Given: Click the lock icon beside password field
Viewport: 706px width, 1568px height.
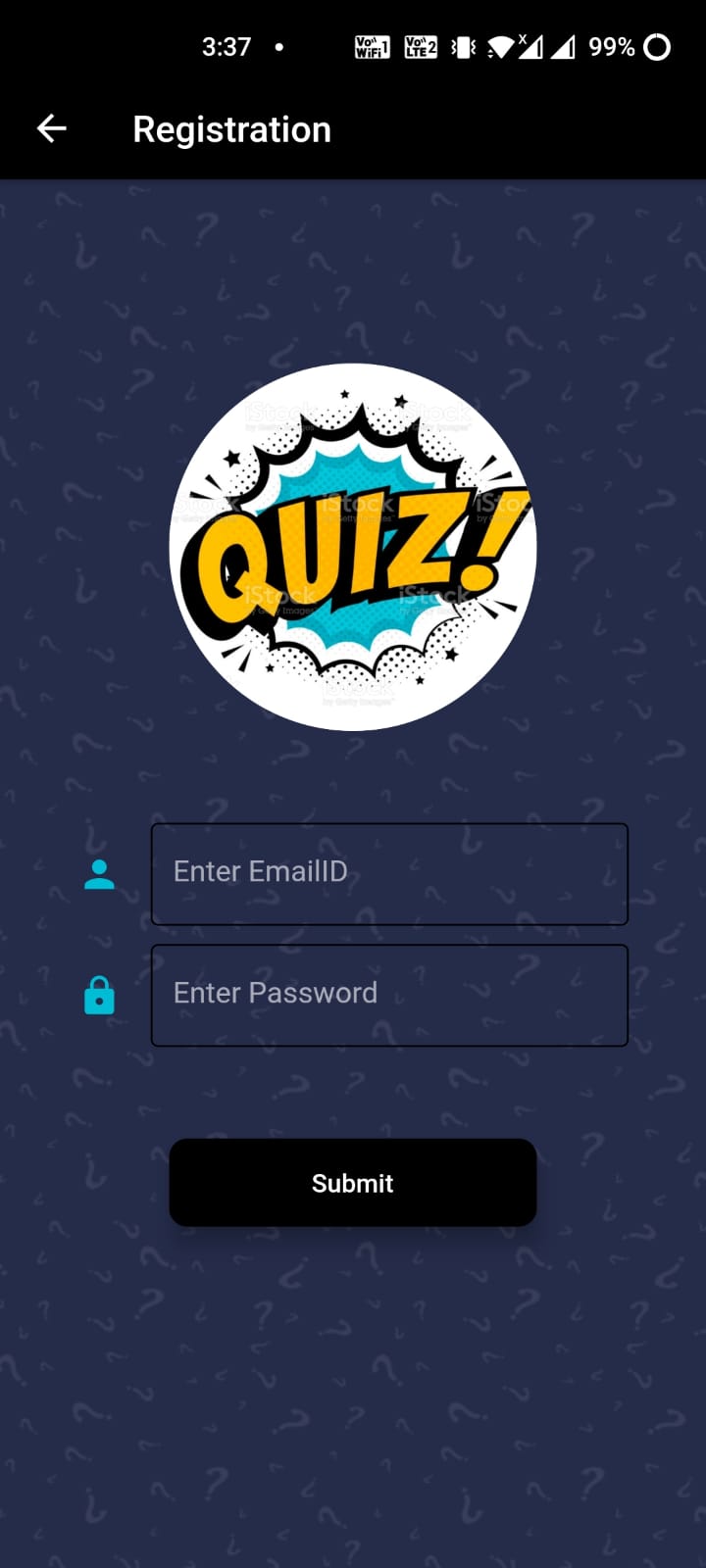Looking at the screenshot, I should [x=98, y=995].
